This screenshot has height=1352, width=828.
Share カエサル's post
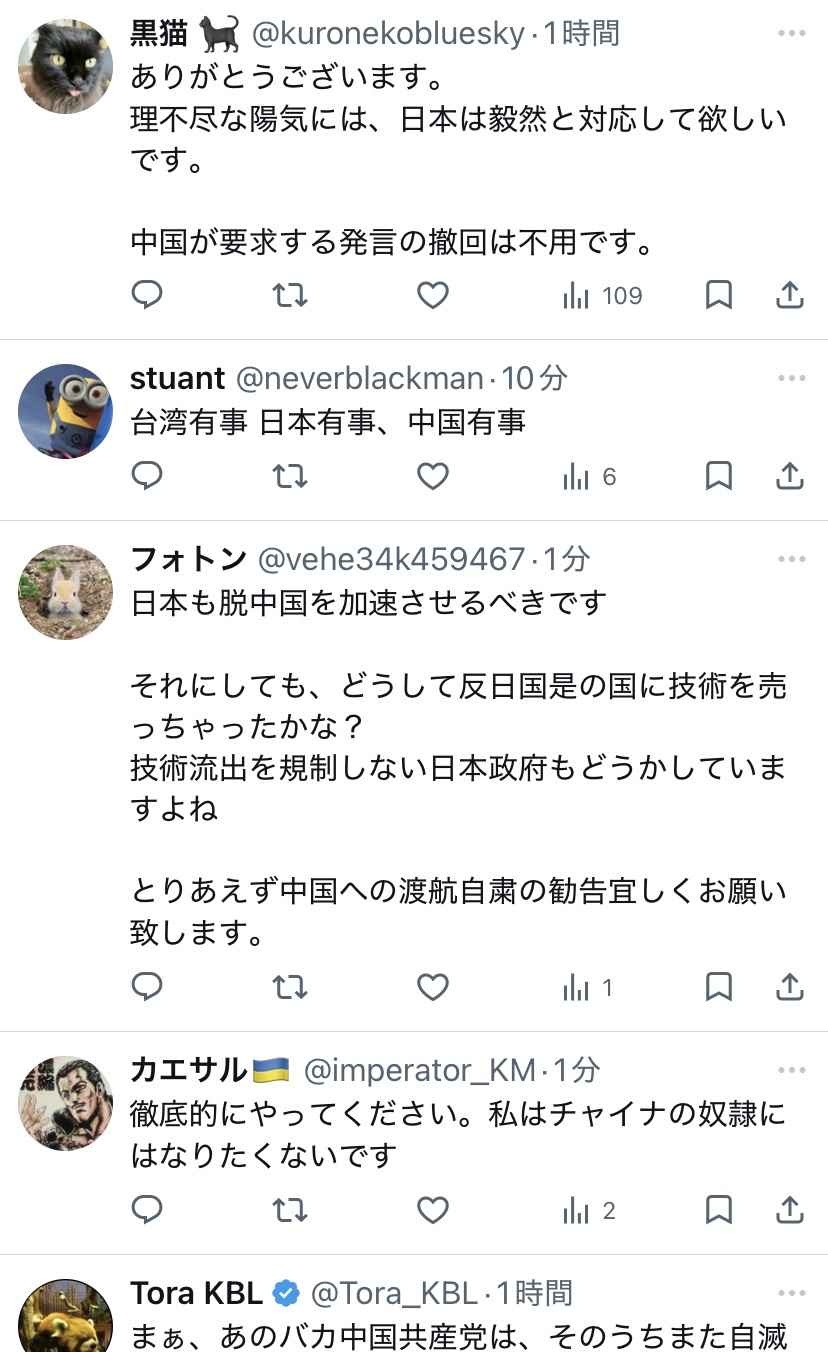[790, 1211]
